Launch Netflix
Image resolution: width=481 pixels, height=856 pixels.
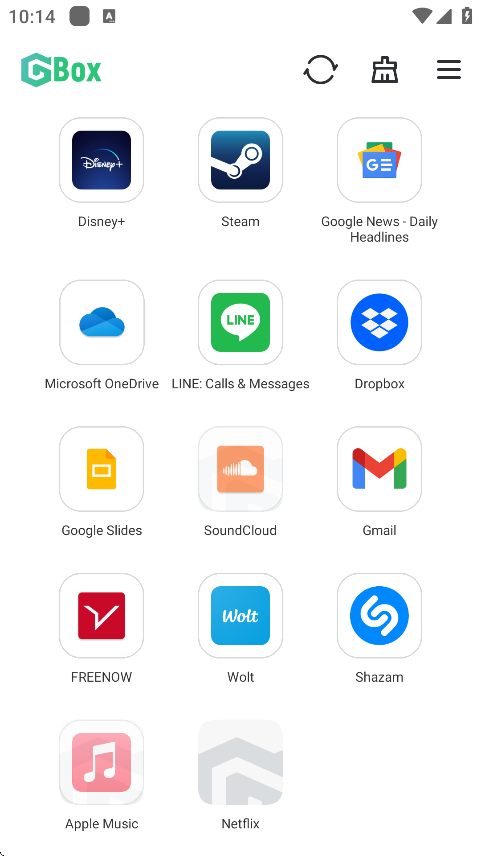[240, 763]
